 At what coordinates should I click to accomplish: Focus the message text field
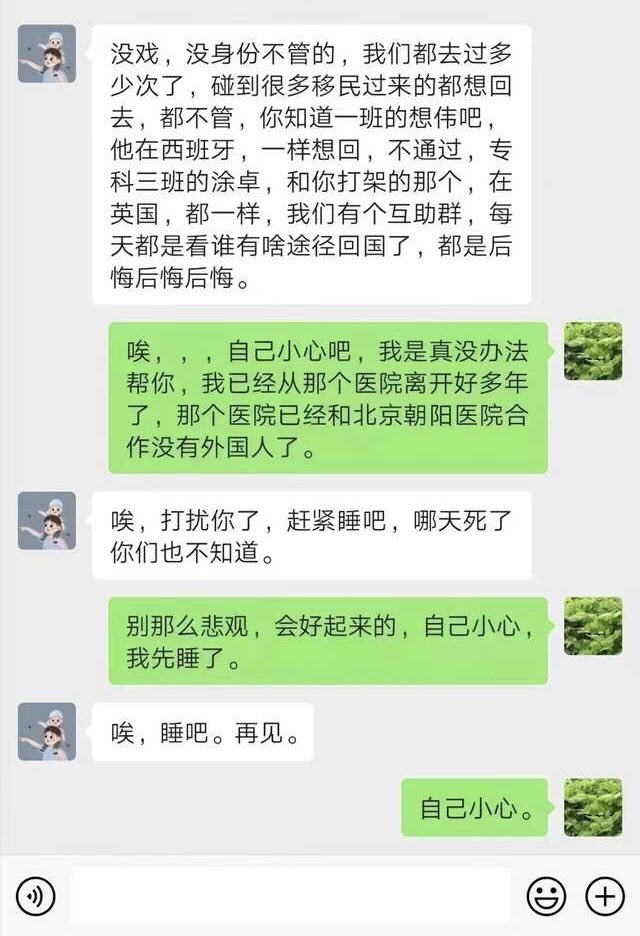290,895
